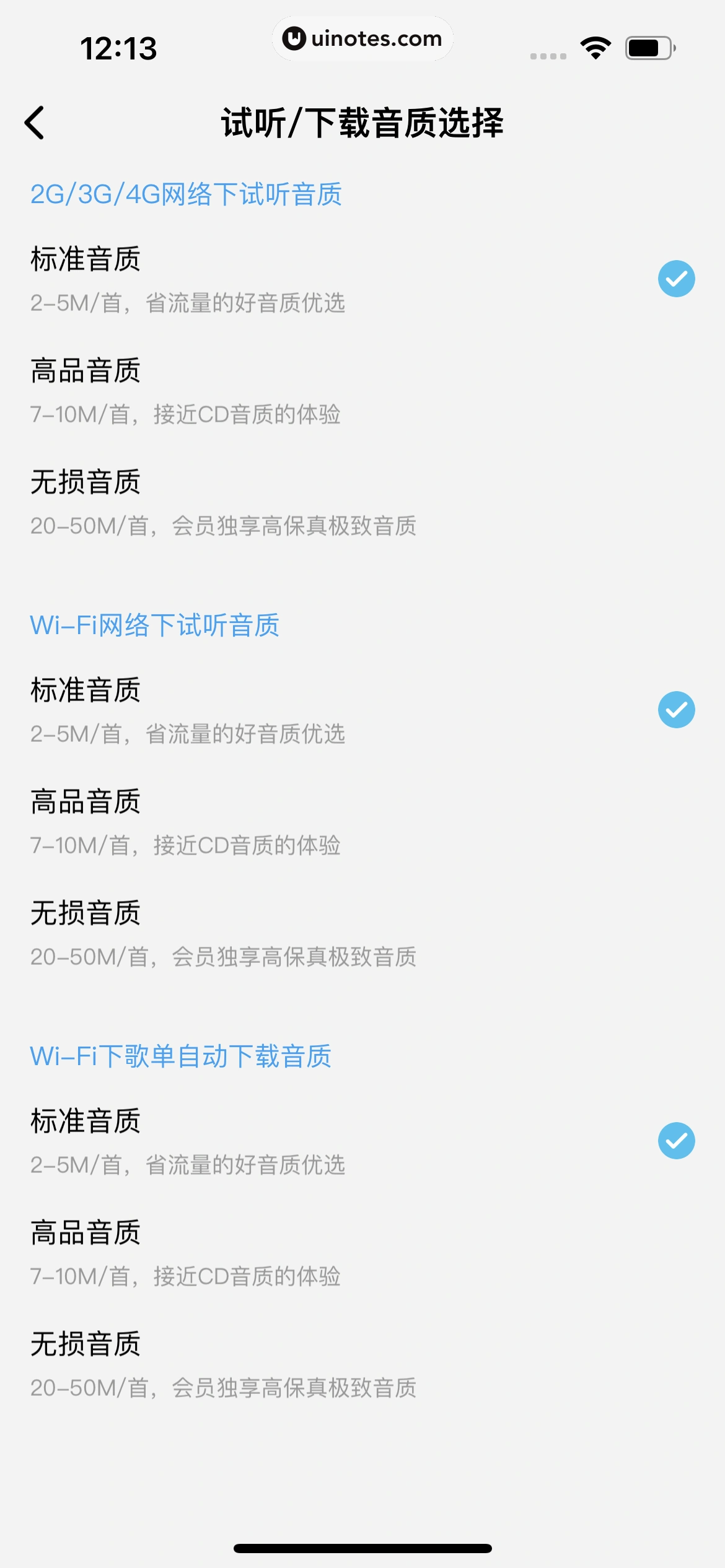Viewport: 725px width, 1568px height.
Task: Click the Wi-Fi网络下试听音质 section header
Action: point(156,626)
